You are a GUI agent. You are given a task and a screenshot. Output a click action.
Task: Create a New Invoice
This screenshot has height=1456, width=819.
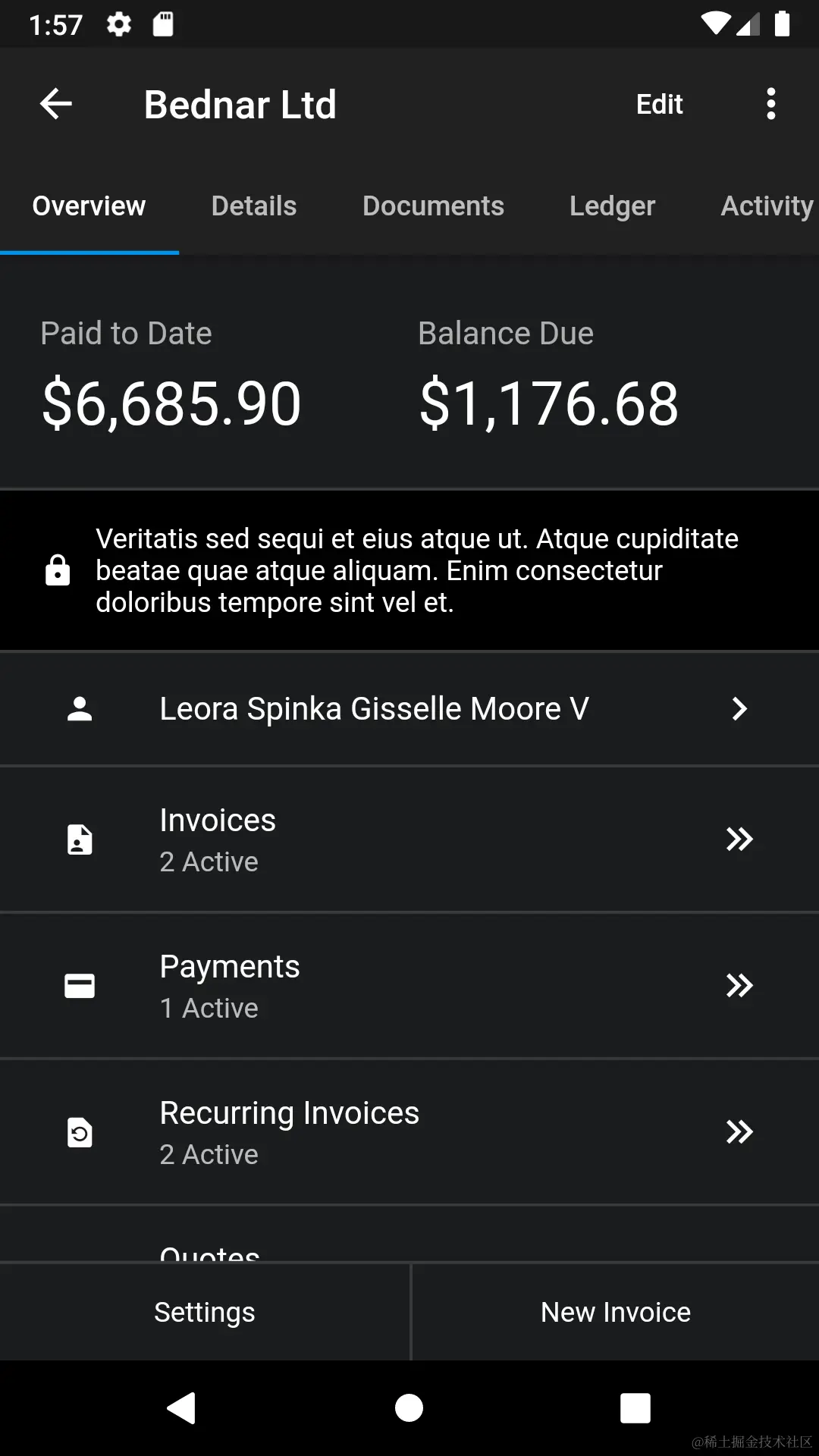coord(615,1312)
